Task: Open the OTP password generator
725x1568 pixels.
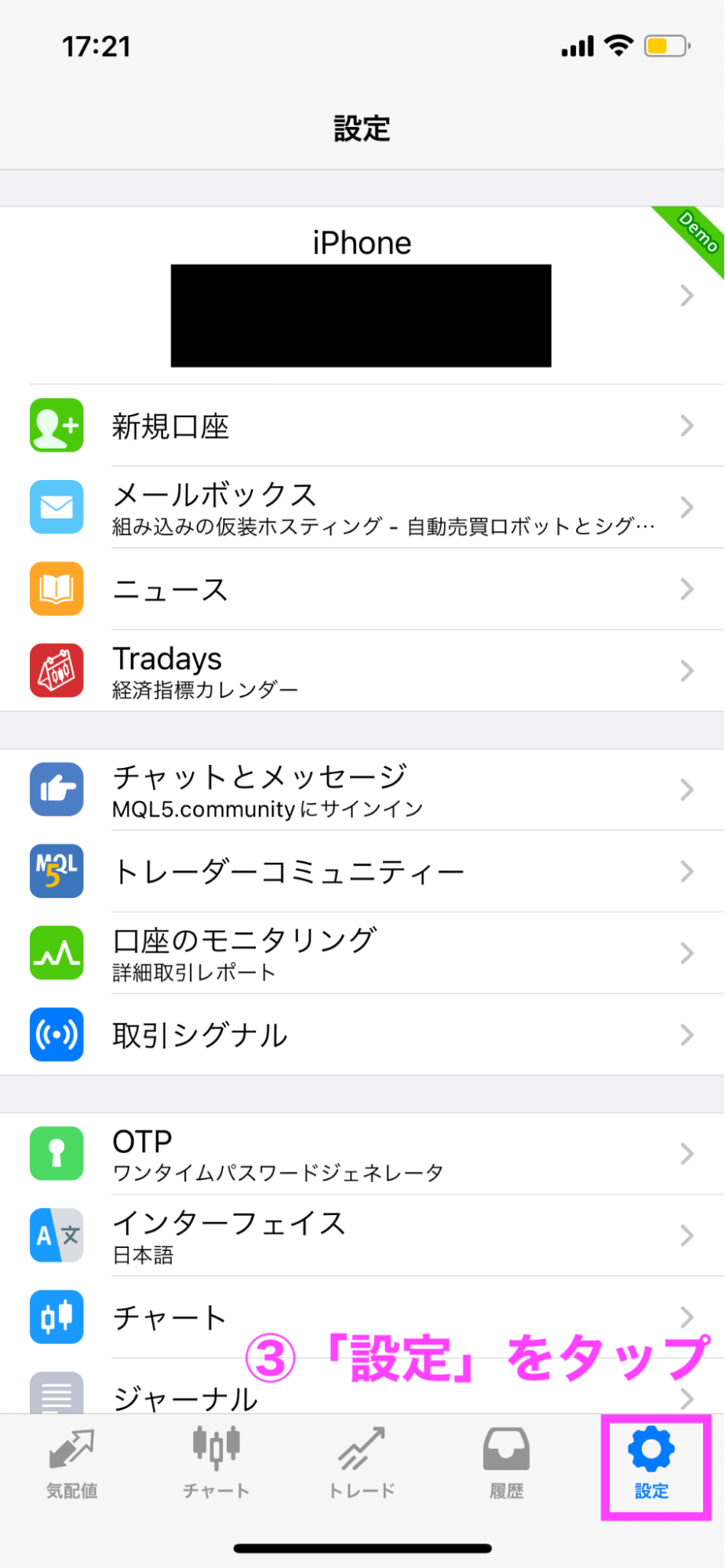Action: coord(361,1154)
